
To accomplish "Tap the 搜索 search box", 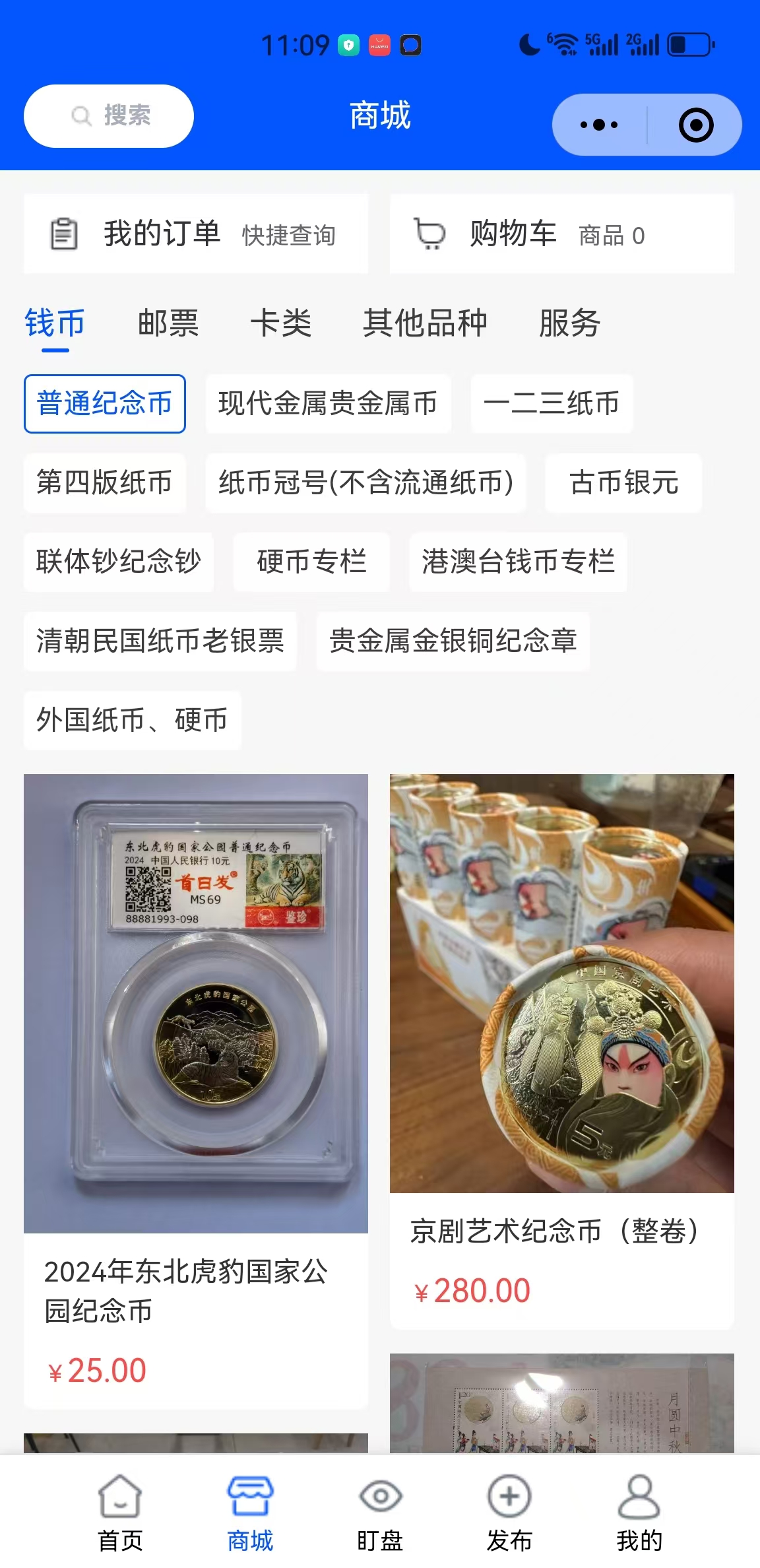I will [x=109, y=116].
